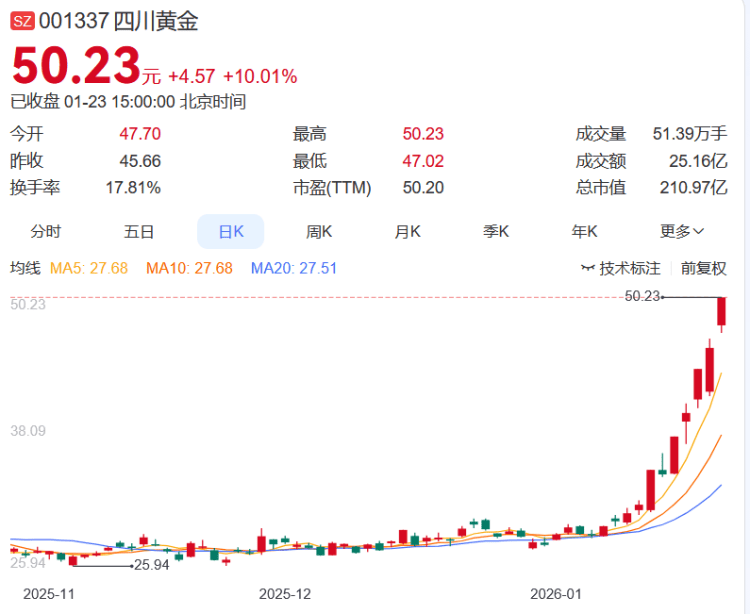
Task: Switch to the 分时 chart tab
Action: (x=45, y=231)
